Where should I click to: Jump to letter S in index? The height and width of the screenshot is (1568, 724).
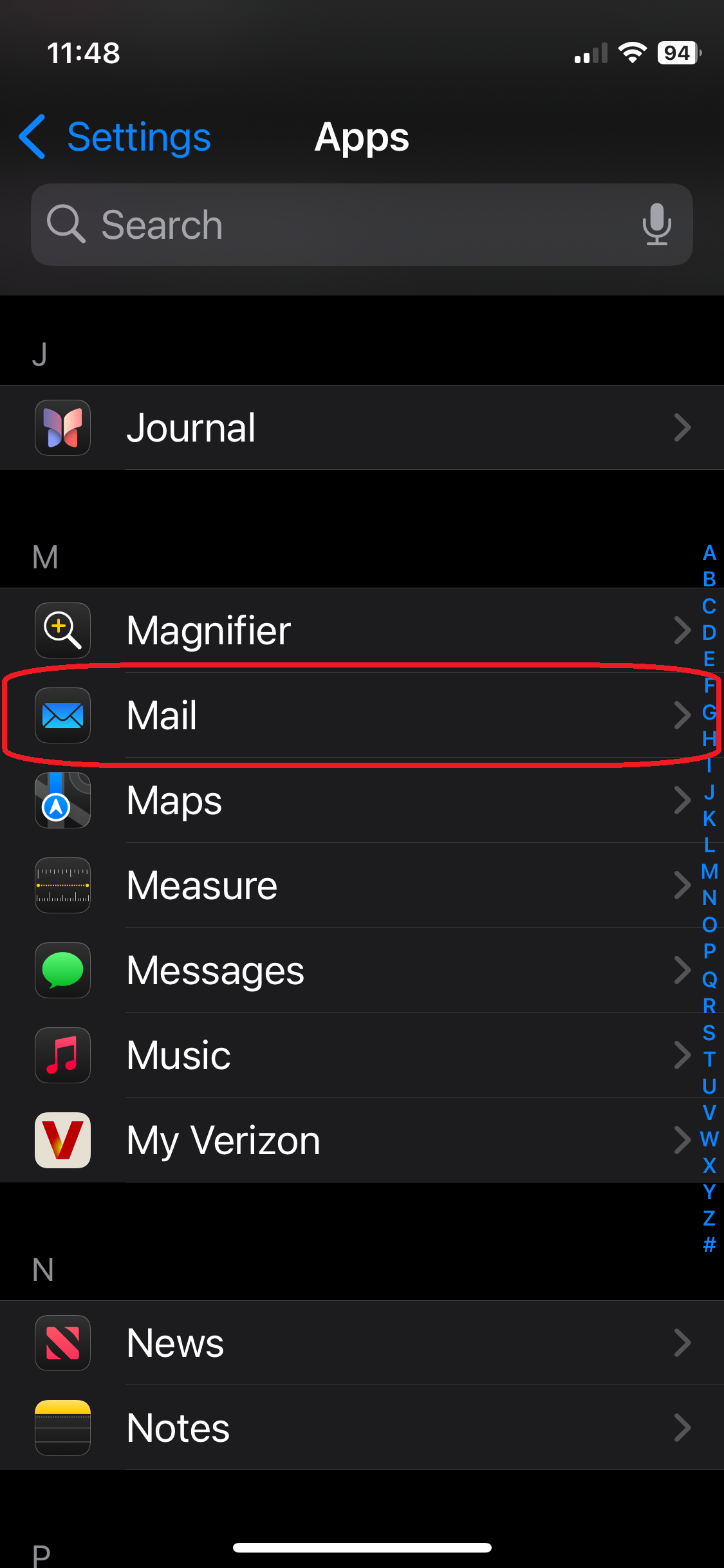(709, 1032)
